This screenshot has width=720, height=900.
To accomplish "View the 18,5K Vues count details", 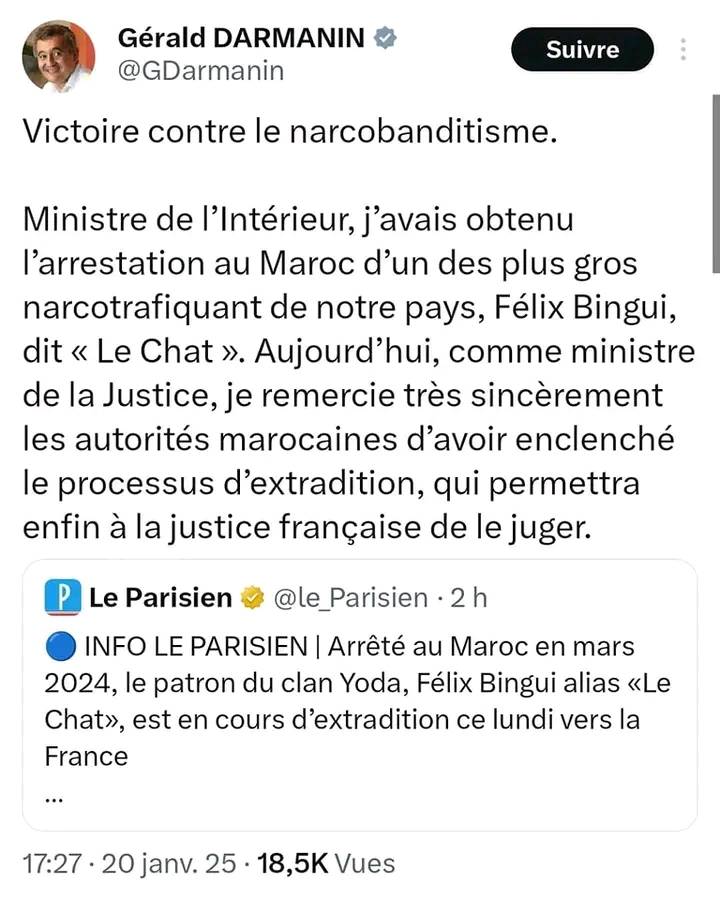I will [x=325, y=863].
